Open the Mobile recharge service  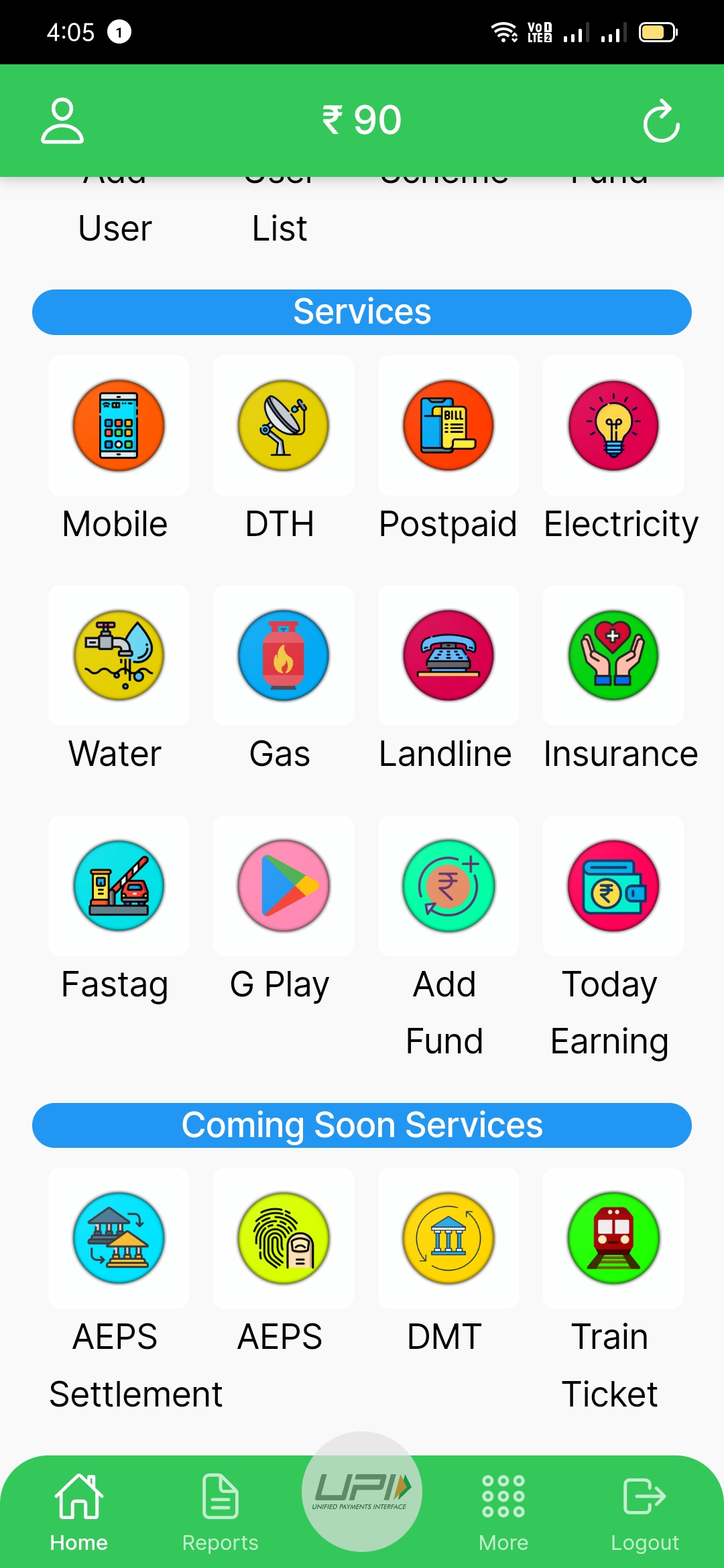coord(118,426)
